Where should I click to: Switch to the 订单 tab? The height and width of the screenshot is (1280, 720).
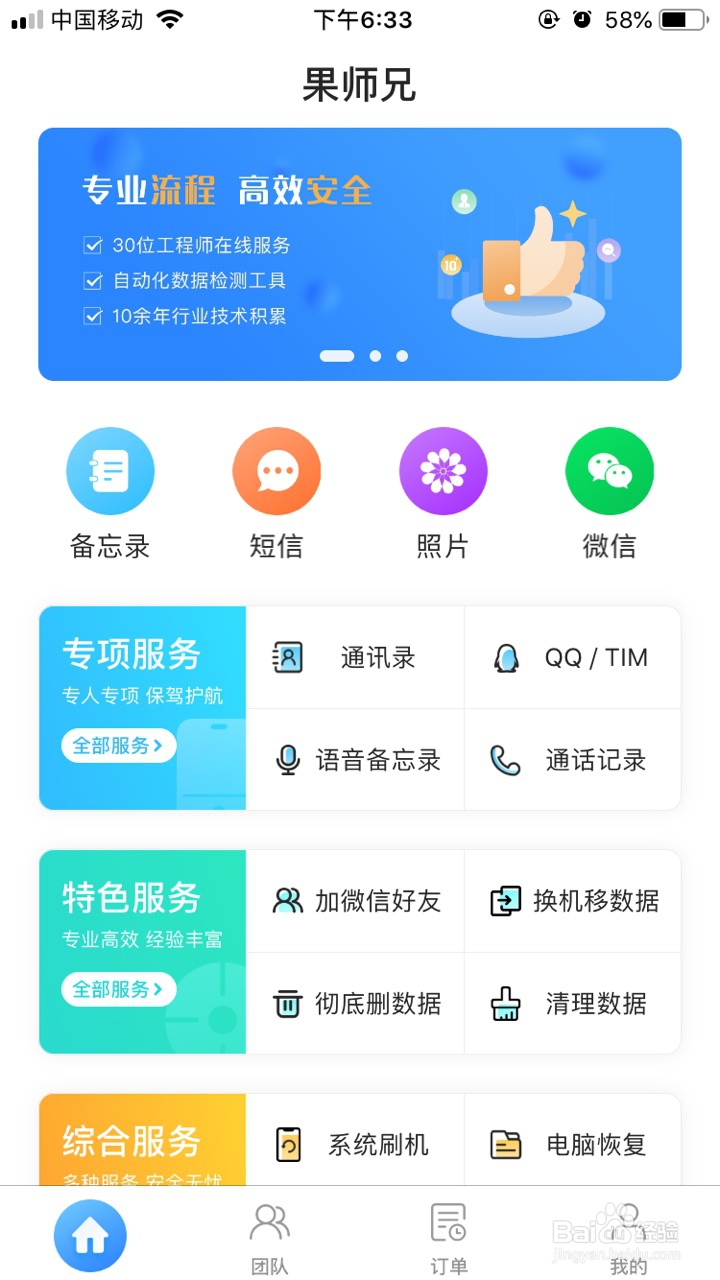click(x=449, y=1235)
